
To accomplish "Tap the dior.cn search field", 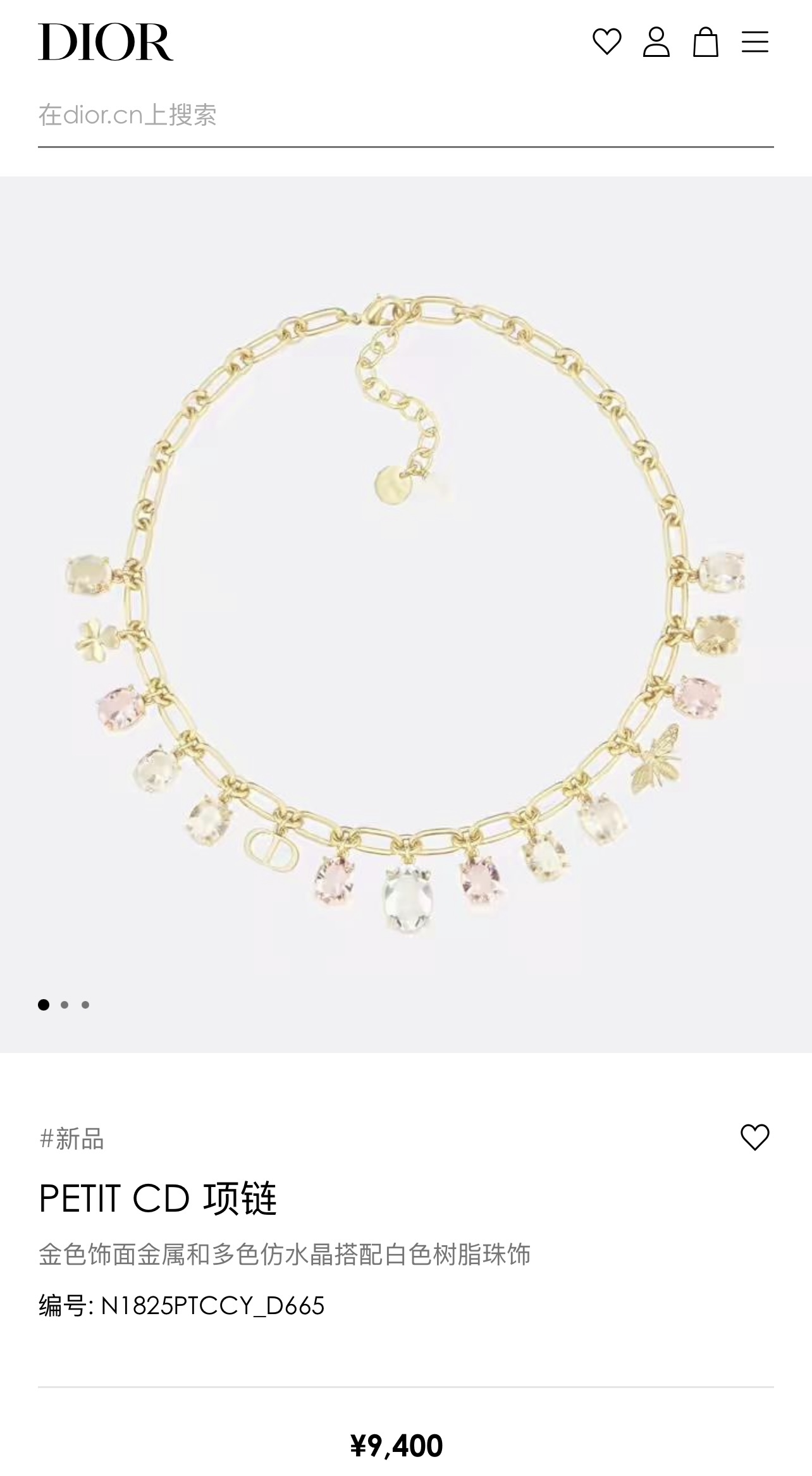I will (405, 115).
